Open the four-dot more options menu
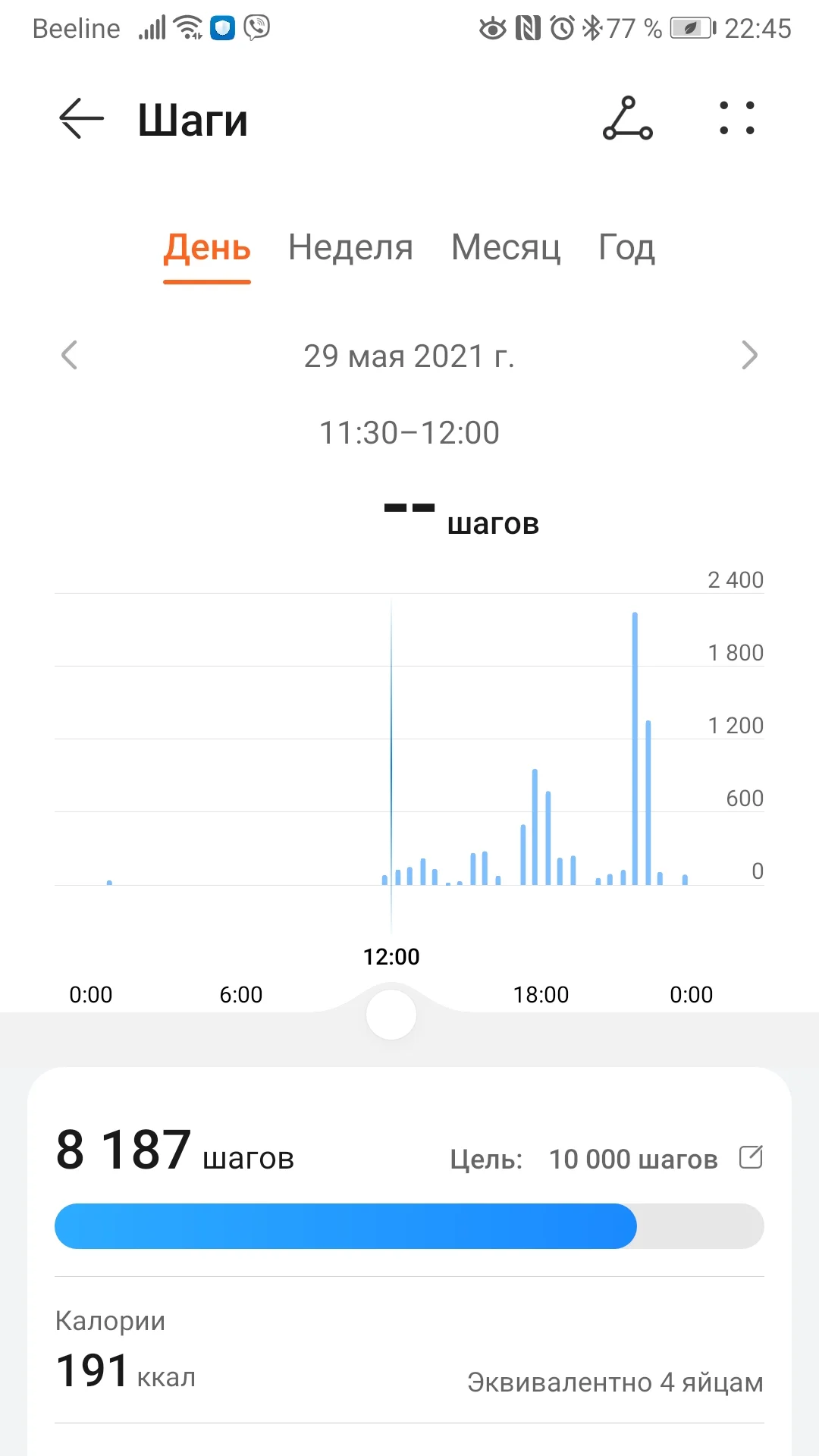Image resolution: width=819 pixels, height=1456 pixels. [737, 119]
